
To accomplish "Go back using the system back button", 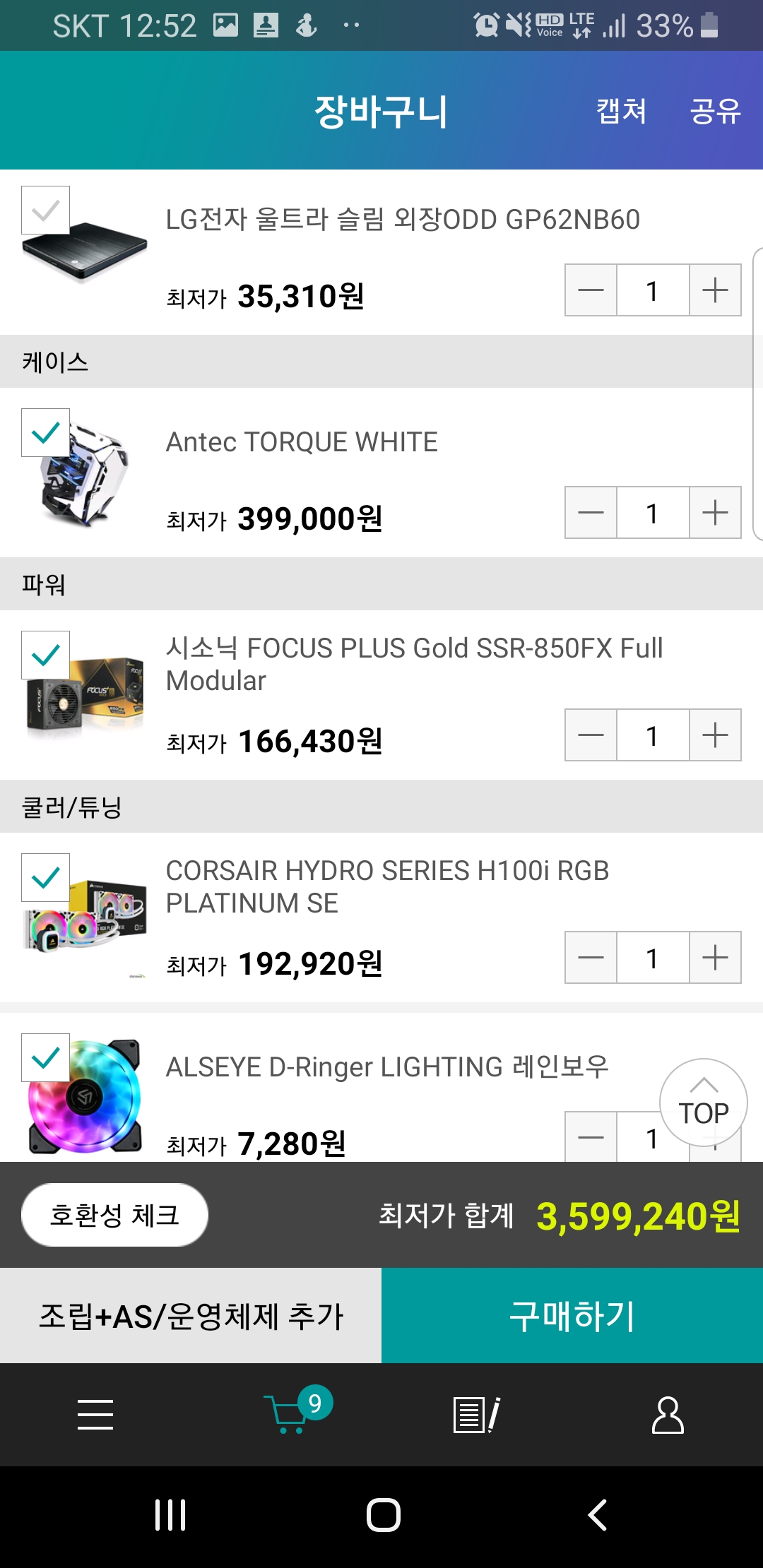I will 597,1515.
